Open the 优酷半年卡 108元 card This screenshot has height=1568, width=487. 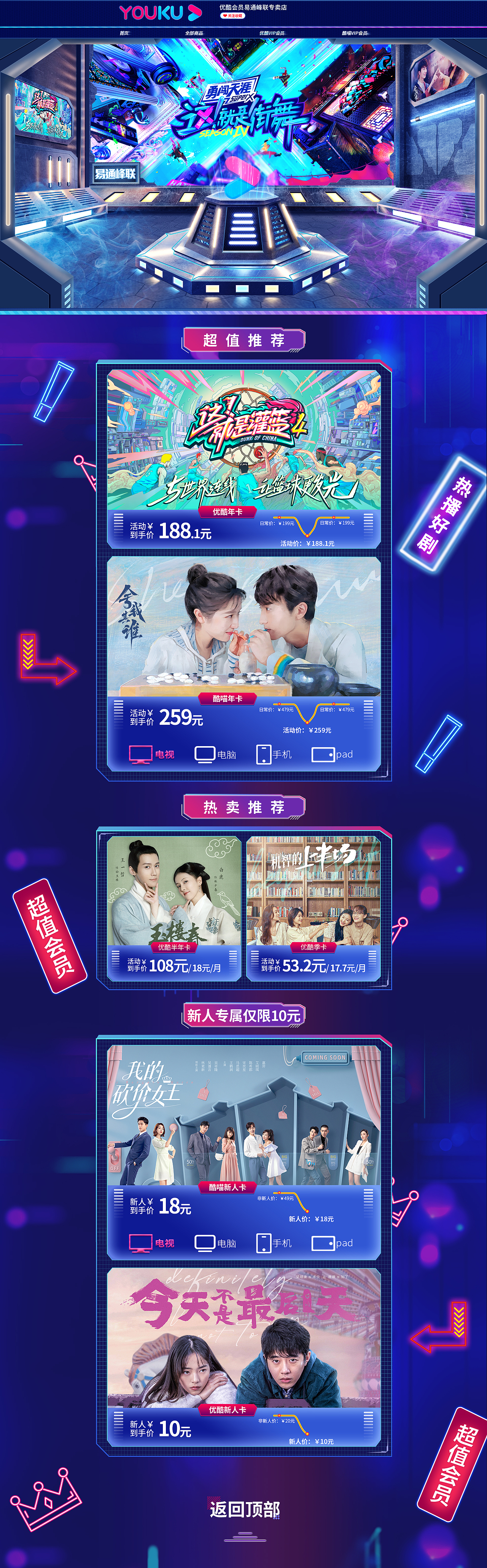point(174,908)
